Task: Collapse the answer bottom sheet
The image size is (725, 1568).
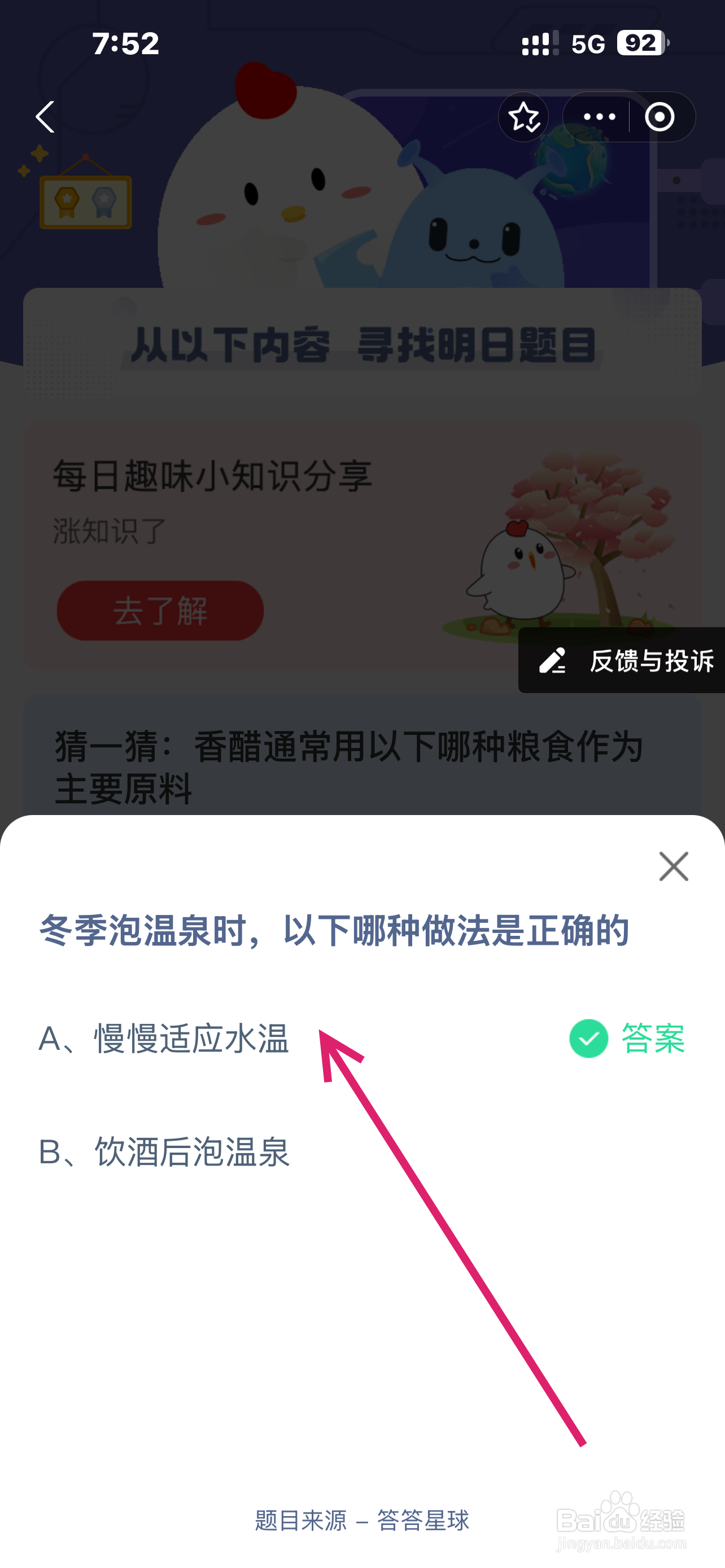Action: 673,867
